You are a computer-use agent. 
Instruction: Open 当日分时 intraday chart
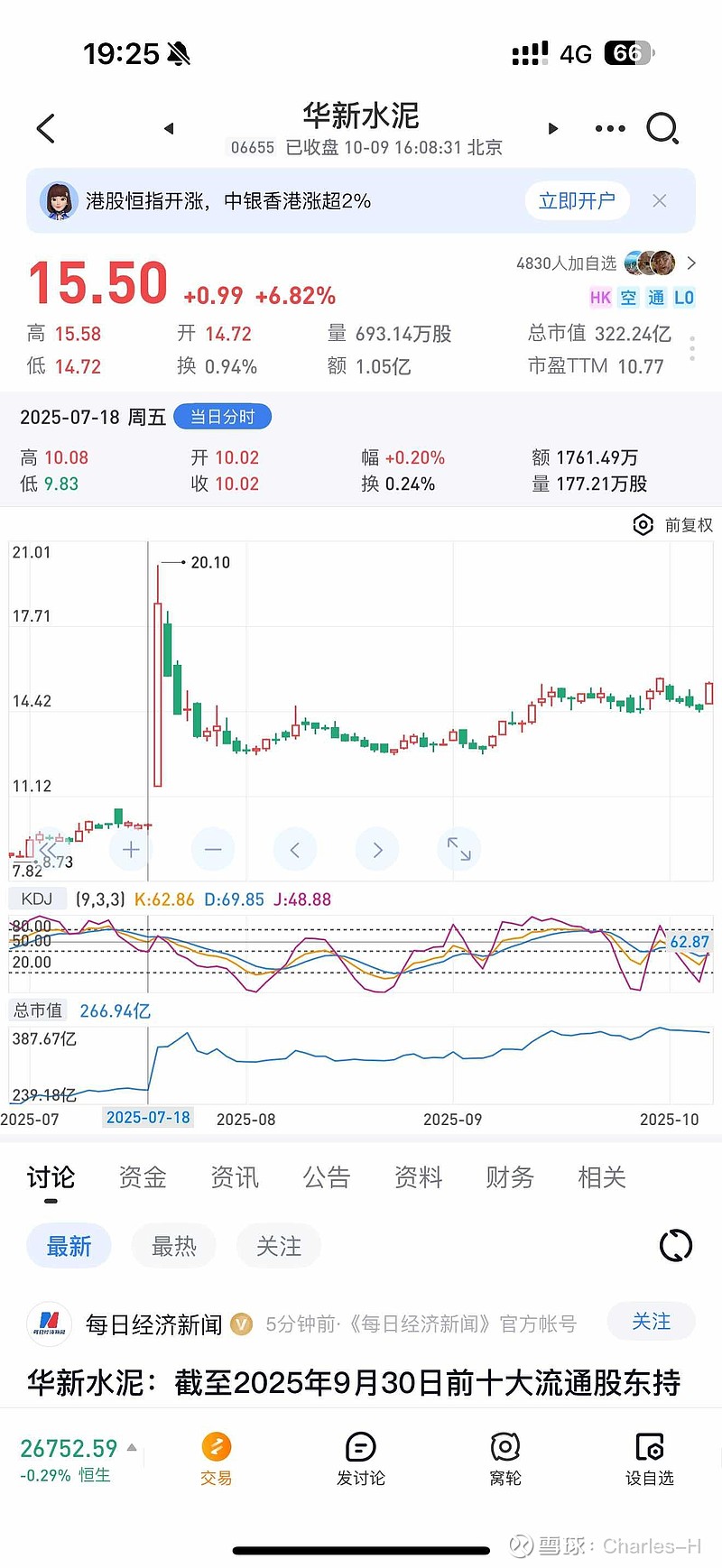click(223, 417)
